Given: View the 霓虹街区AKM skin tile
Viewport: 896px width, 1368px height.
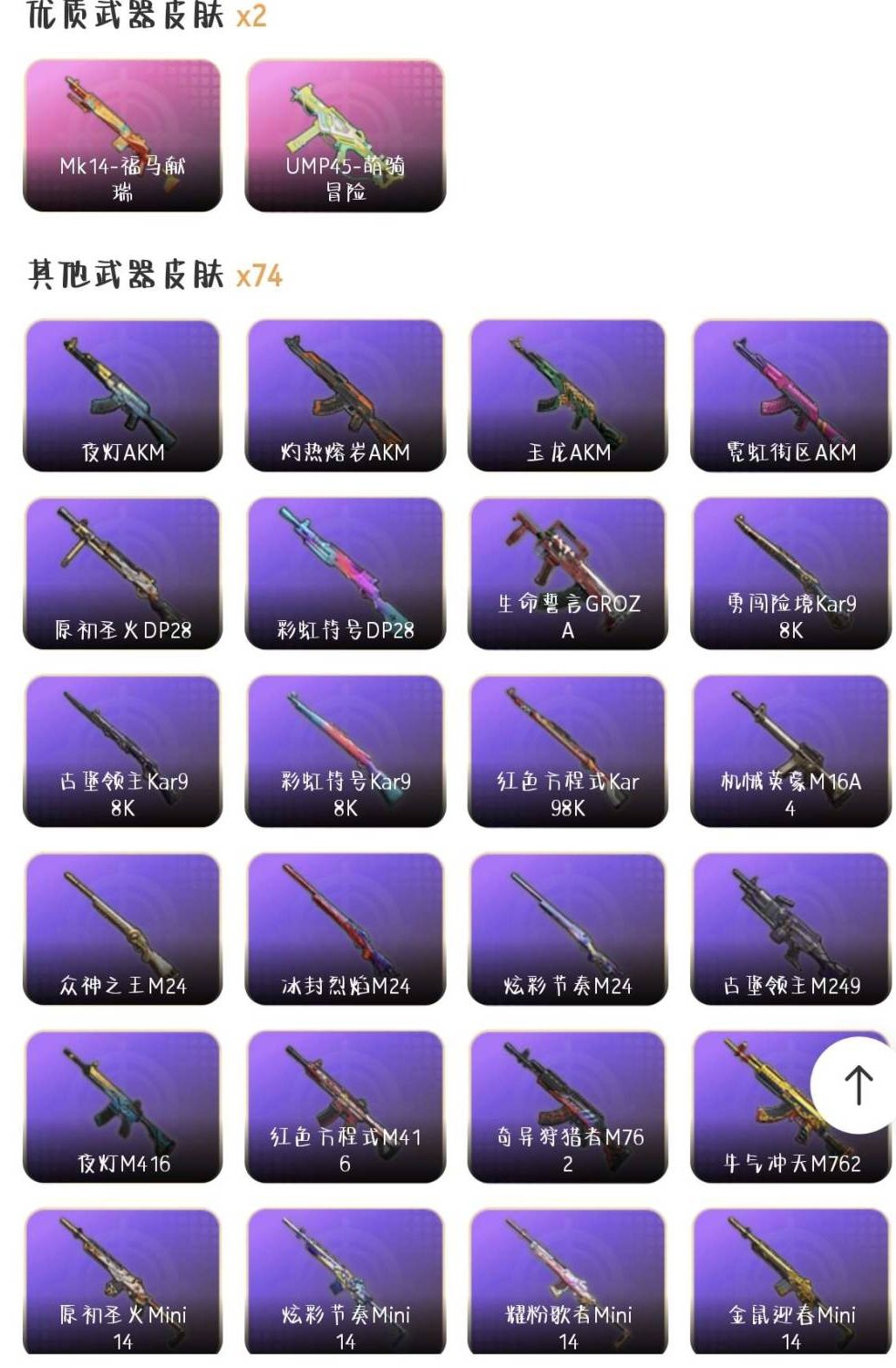Looking at the screenshot, I should (790, 395).
